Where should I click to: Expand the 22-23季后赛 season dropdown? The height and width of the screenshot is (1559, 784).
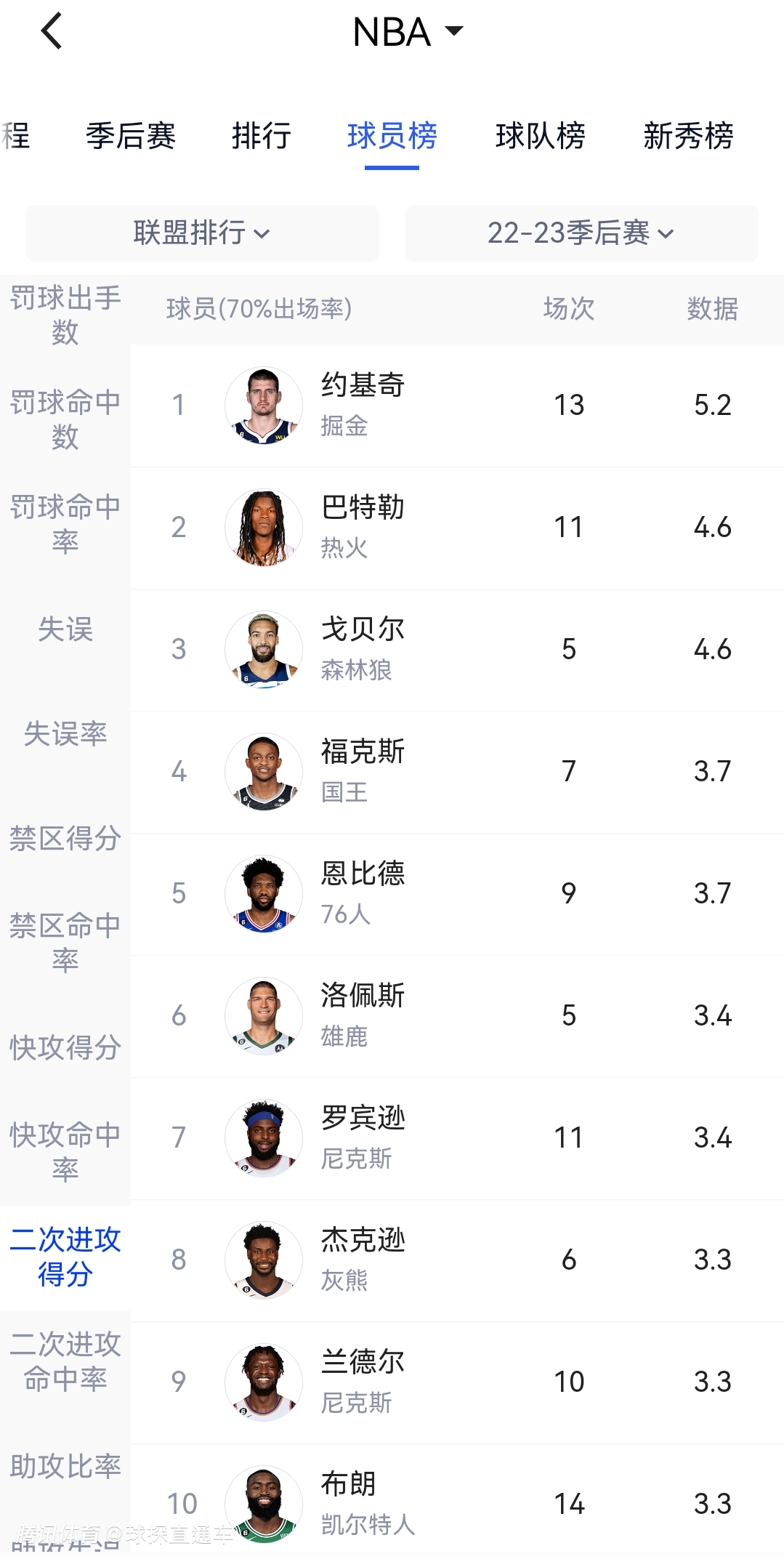(x=581, y=233)
